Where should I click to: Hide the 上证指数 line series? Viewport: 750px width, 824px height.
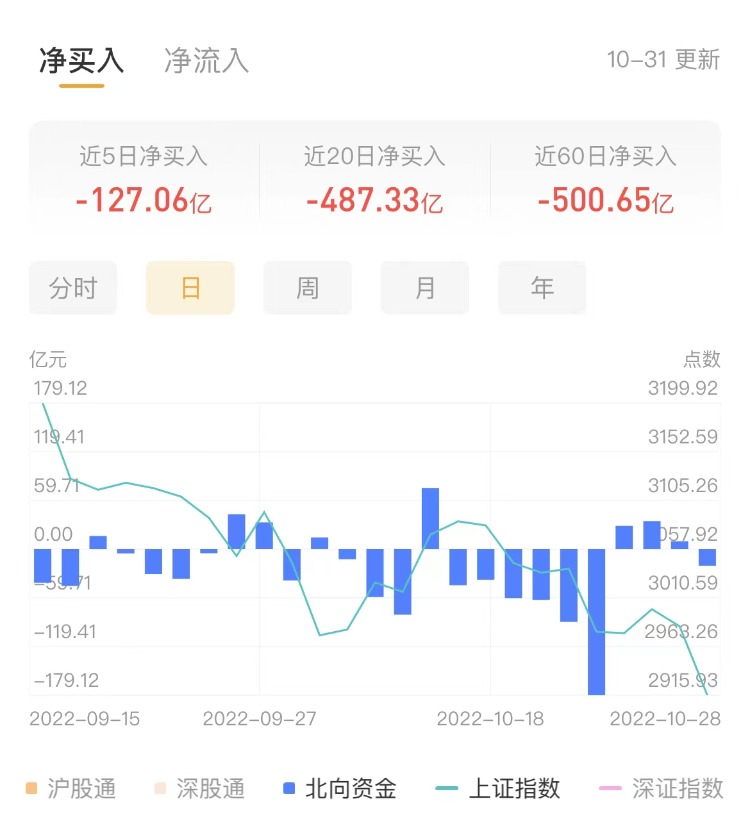498,788
